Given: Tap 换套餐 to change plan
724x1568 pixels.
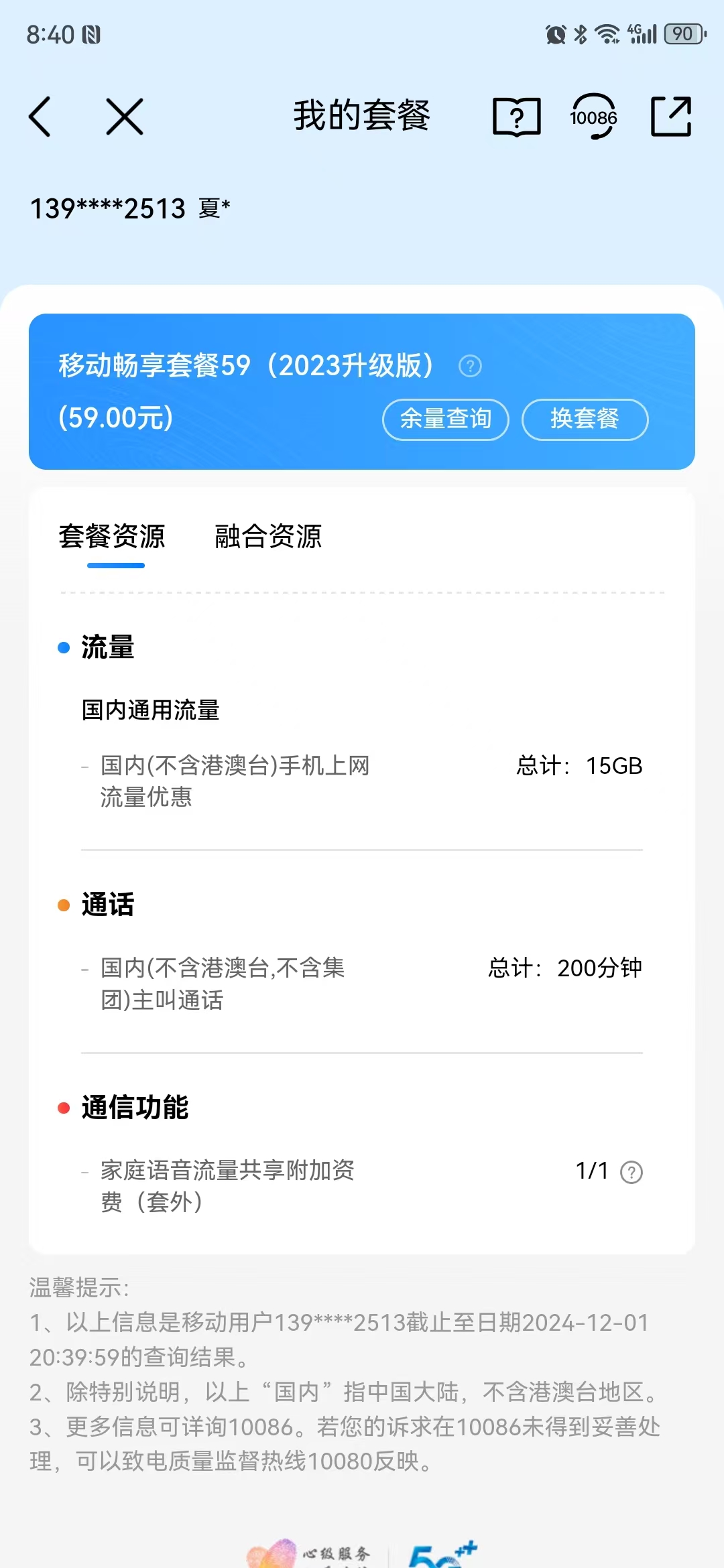Looking at the screenshot, I should tap(585, 419).
